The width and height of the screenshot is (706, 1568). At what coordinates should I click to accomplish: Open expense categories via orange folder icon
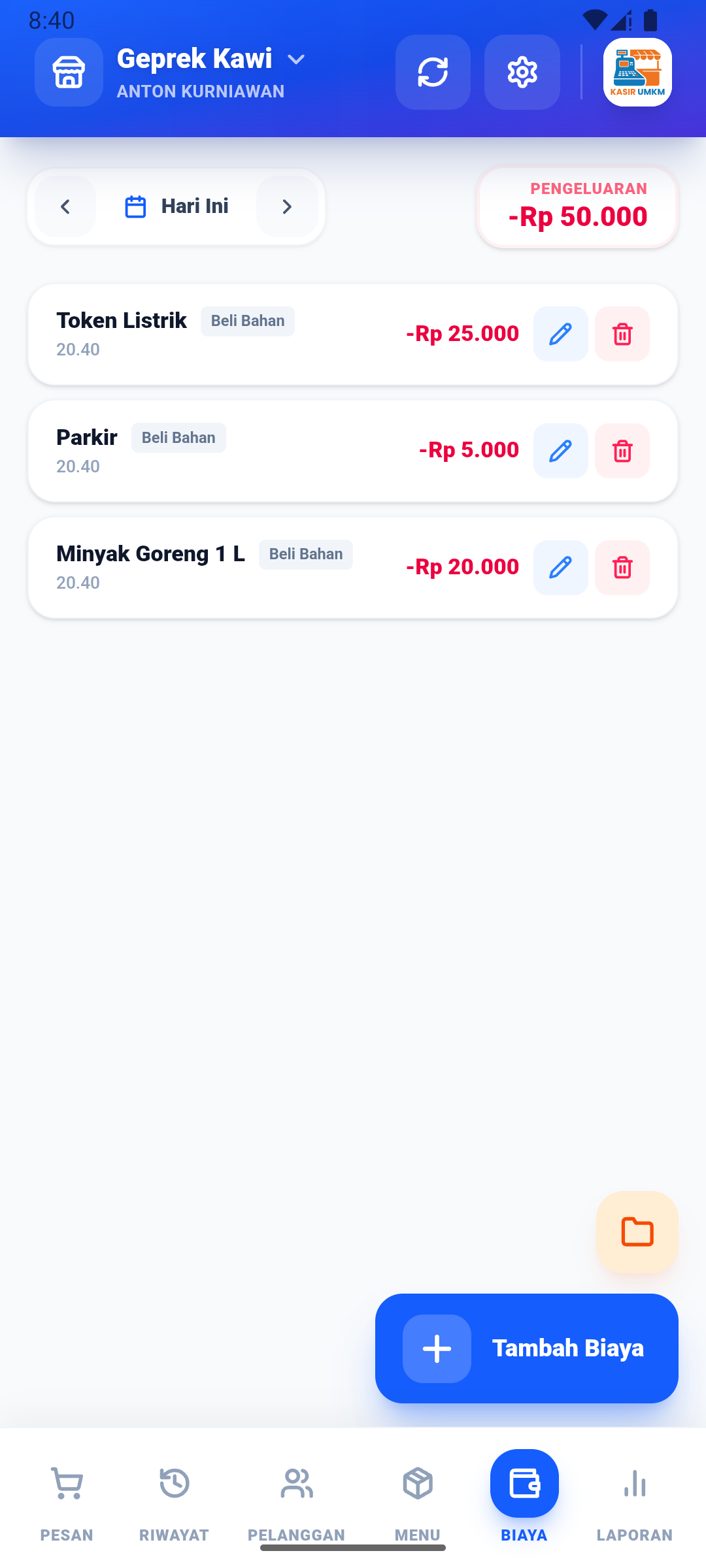click(x=637, y=1231)
